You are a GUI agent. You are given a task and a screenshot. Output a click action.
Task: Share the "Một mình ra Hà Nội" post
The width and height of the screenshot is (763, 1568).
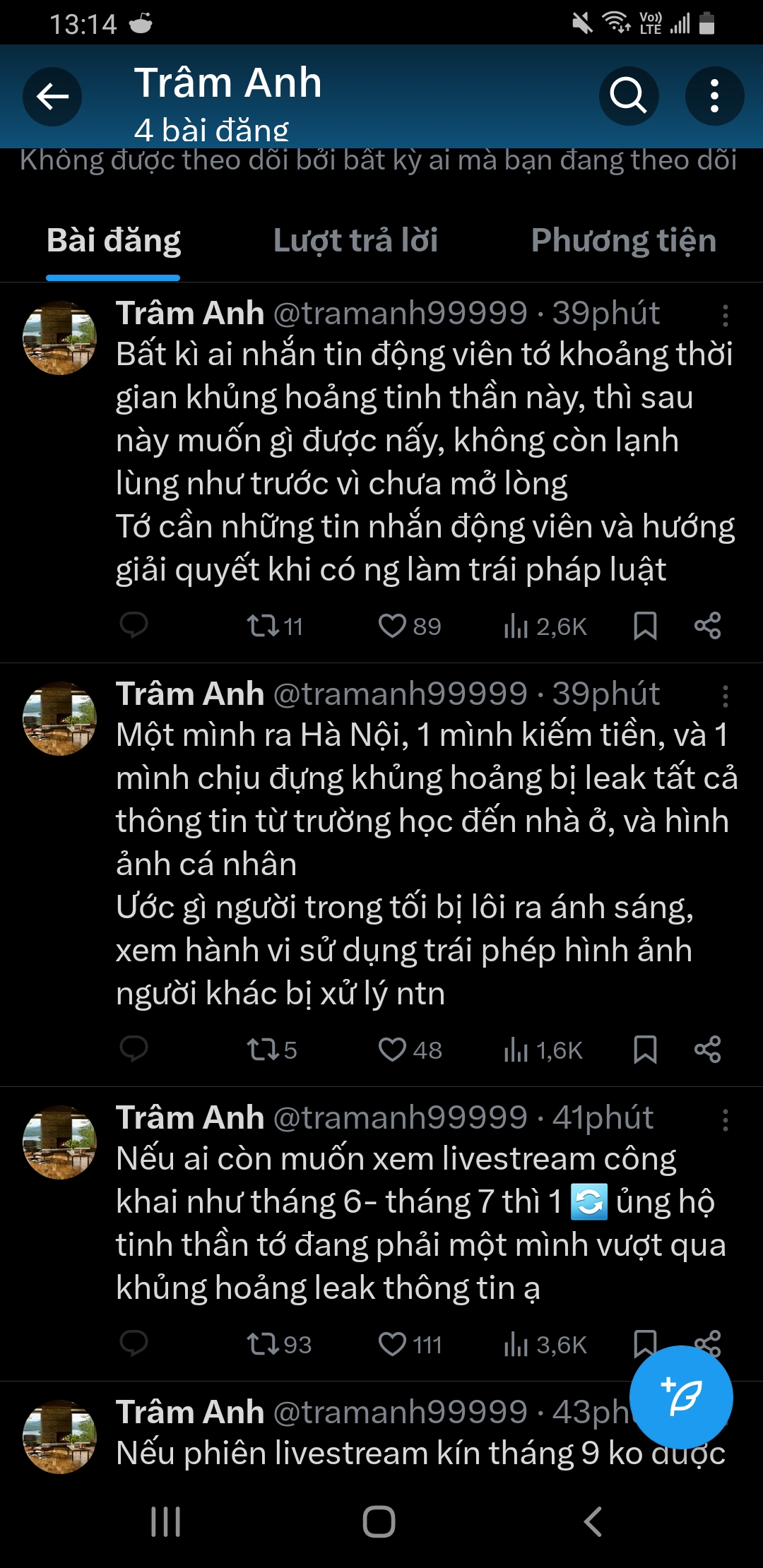[707, 1050]
